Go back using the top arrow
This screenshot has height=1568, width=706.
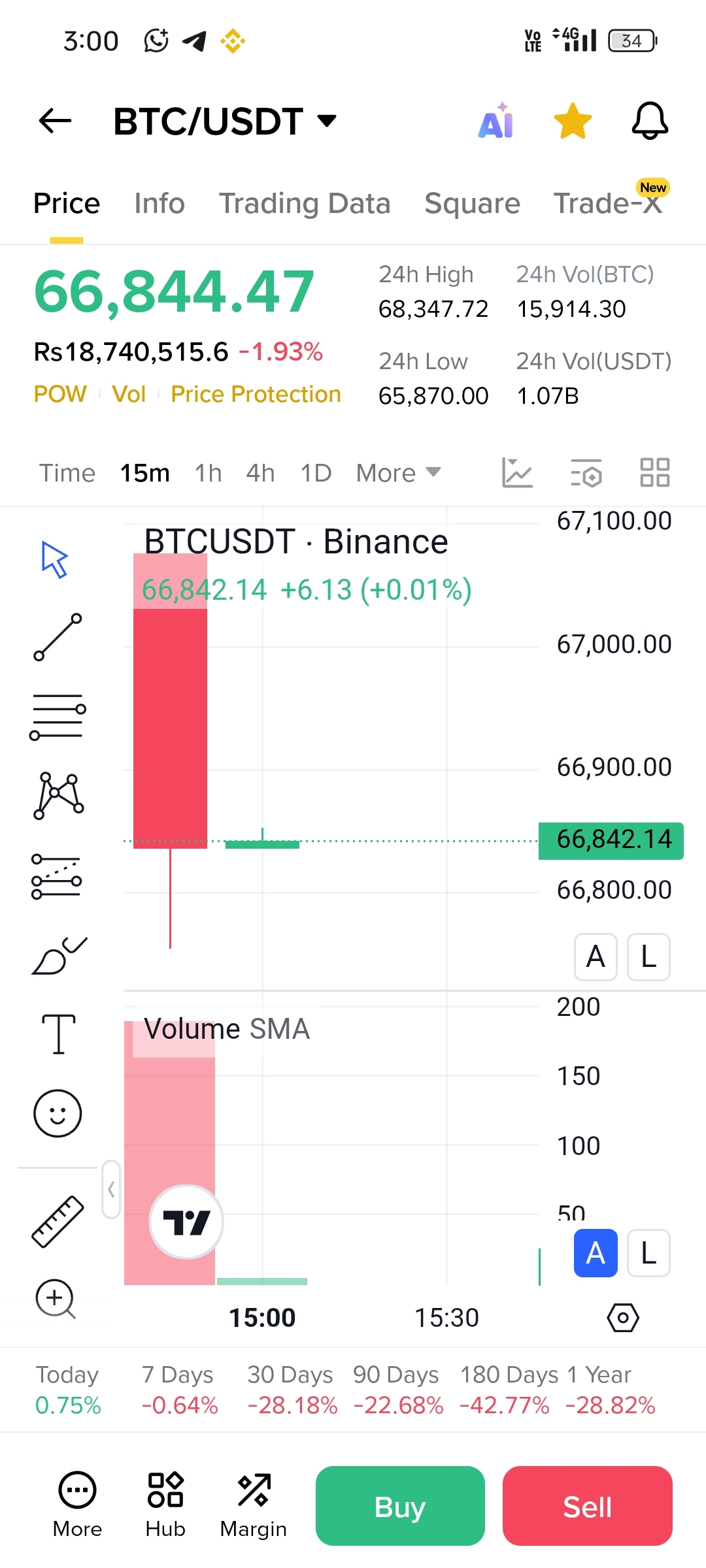point(55,121)
